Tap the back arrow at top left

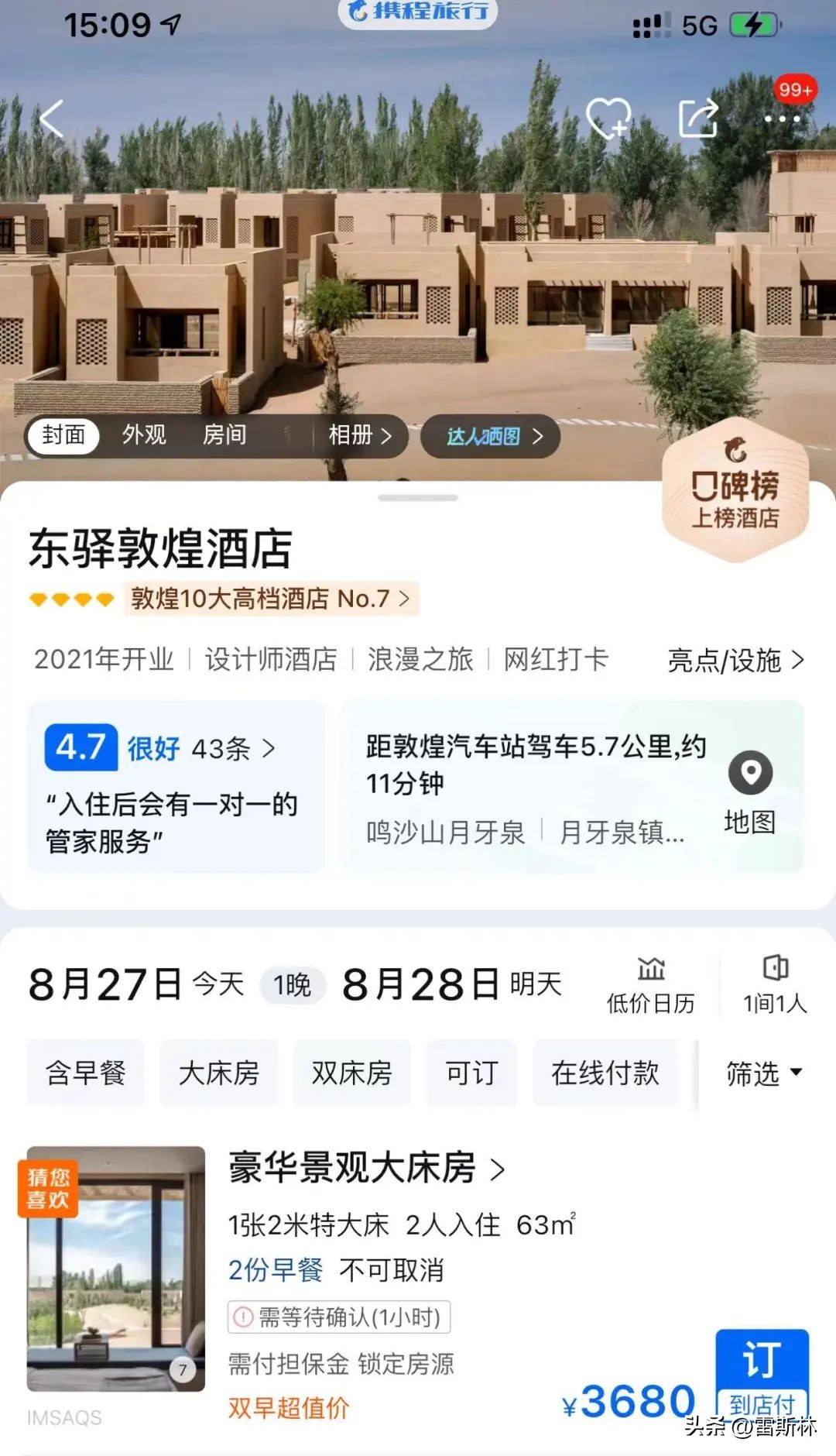click(x=51, y=118)
